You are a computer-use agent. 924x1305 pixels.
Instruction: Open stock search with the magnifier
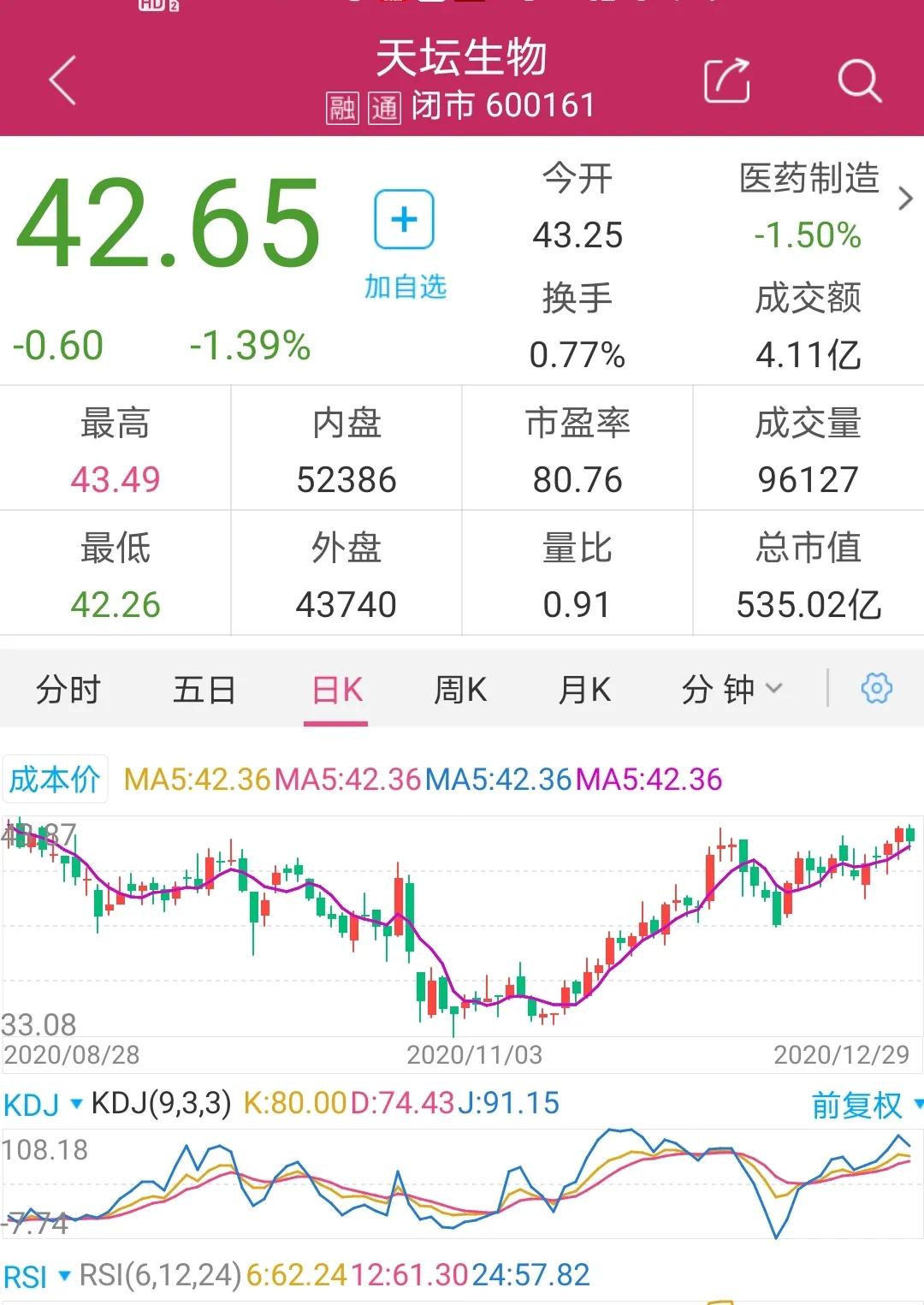click(858, 81)
